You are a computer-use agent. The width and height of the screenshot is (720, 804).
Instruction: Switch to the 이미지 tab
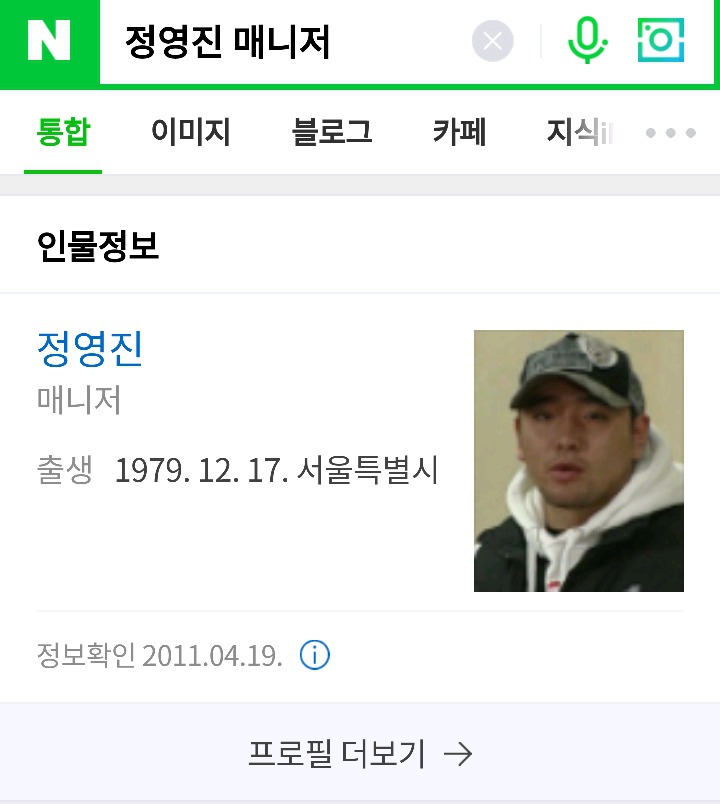tap(190, 133)
